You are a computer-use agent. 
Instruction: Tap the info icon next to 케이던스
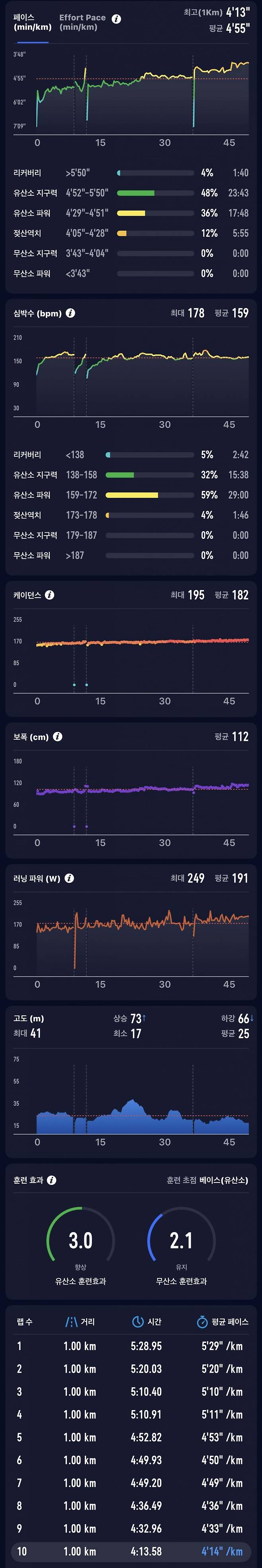(50, 595)
